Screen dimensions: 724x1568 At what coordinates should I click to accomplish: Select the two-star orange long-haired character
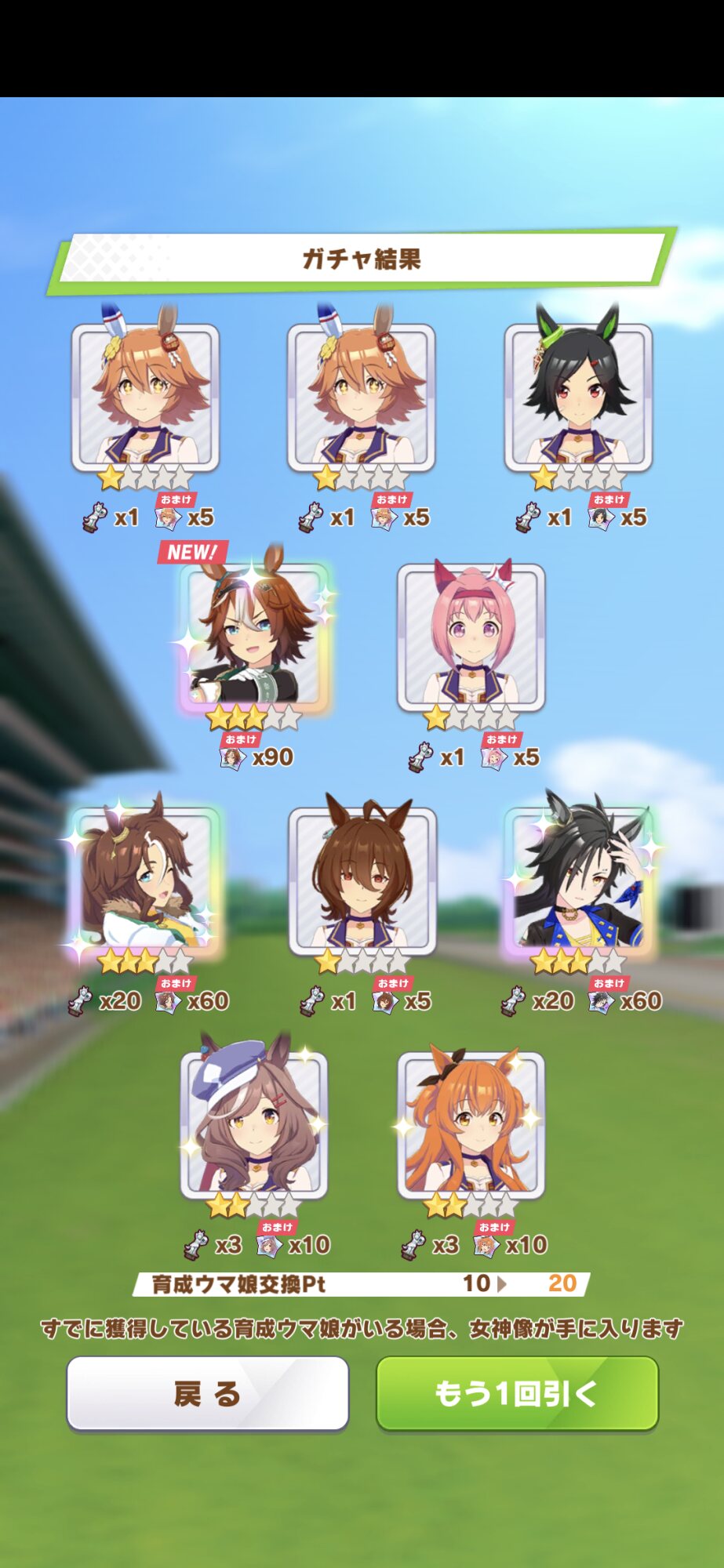click(471, 1125)
